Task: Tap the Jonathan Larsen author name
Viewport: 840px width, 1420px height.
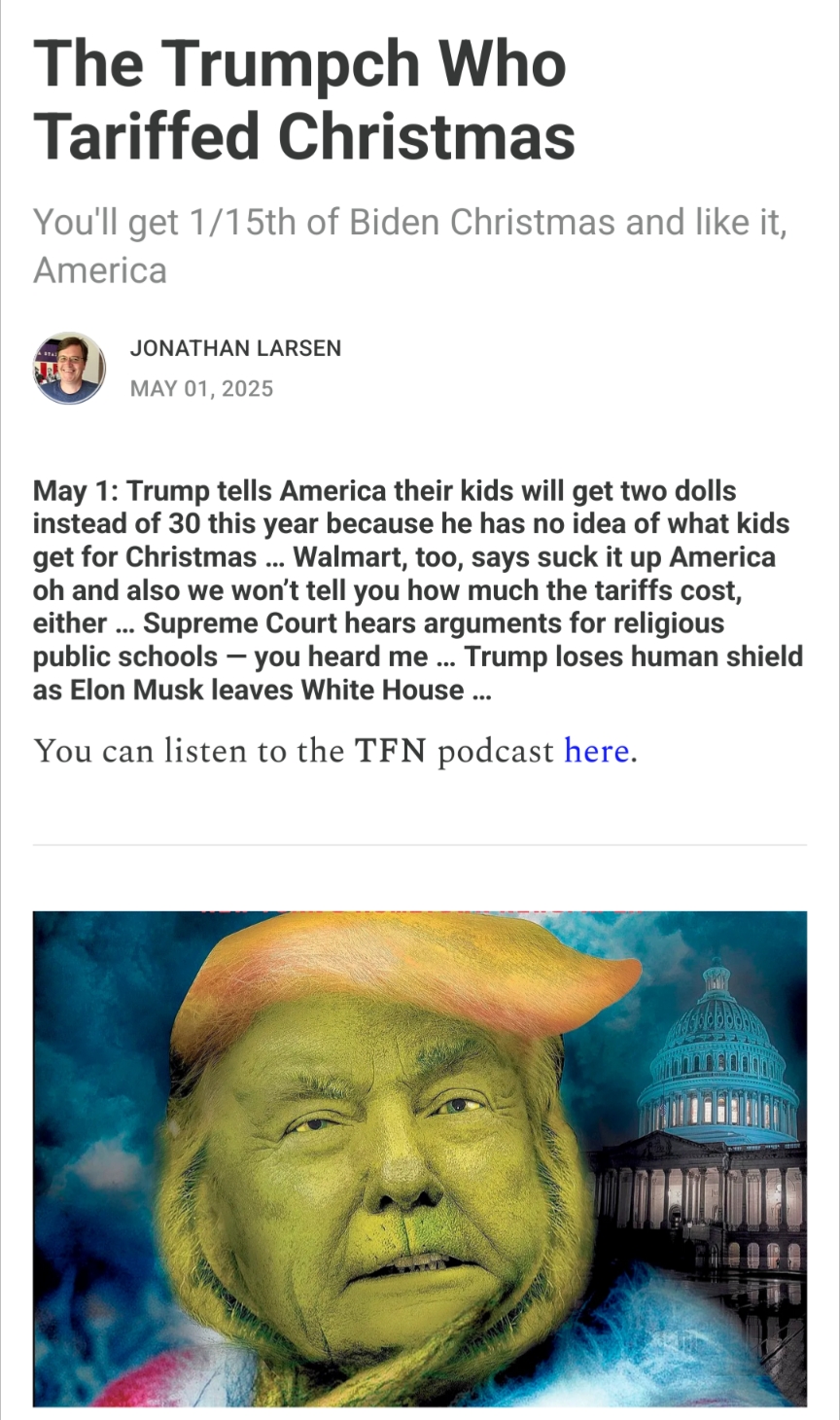Action: tap(235, 348)
